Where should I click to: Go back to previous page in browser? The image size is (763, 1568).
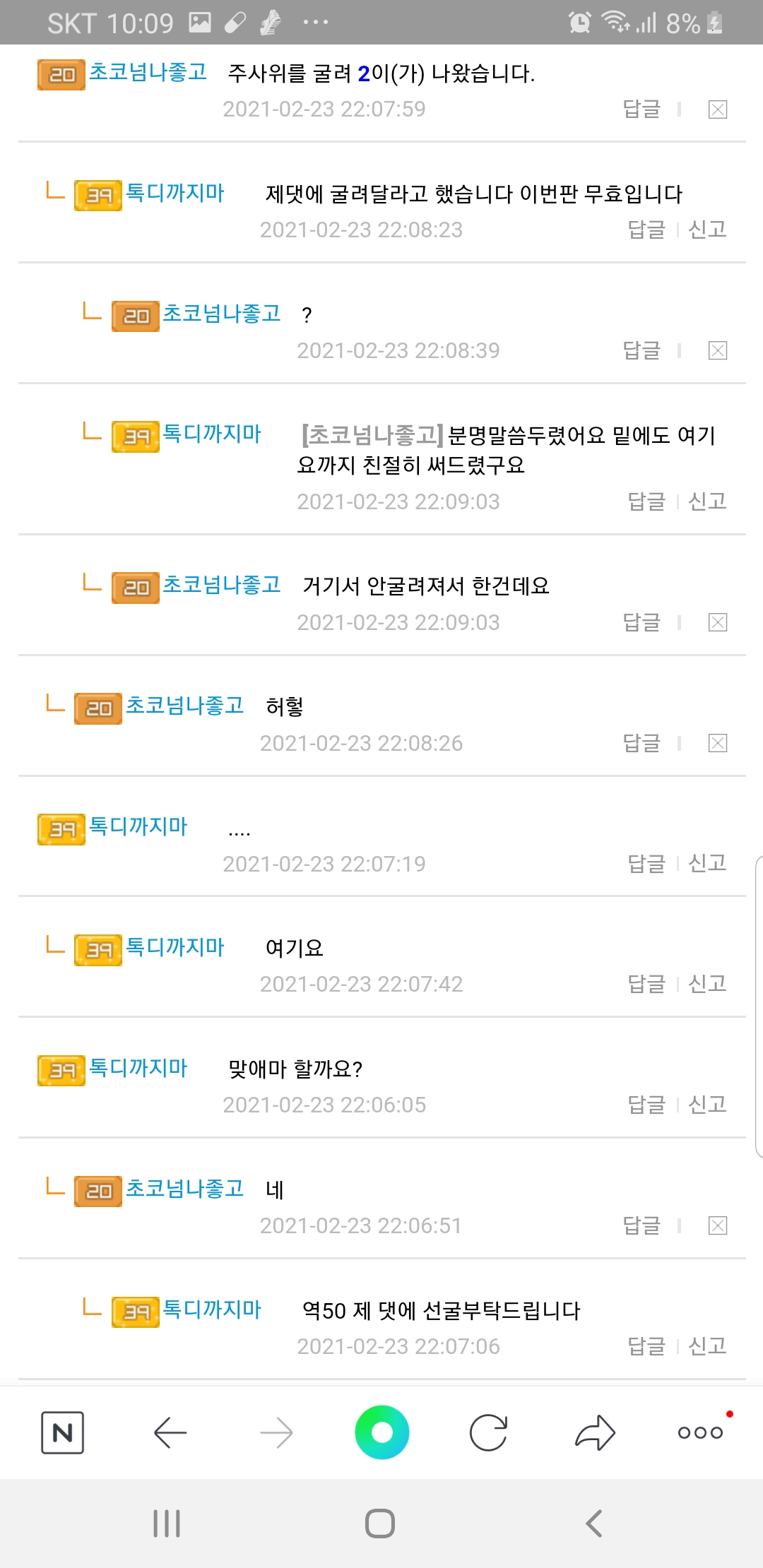(x=170, y=1432)
